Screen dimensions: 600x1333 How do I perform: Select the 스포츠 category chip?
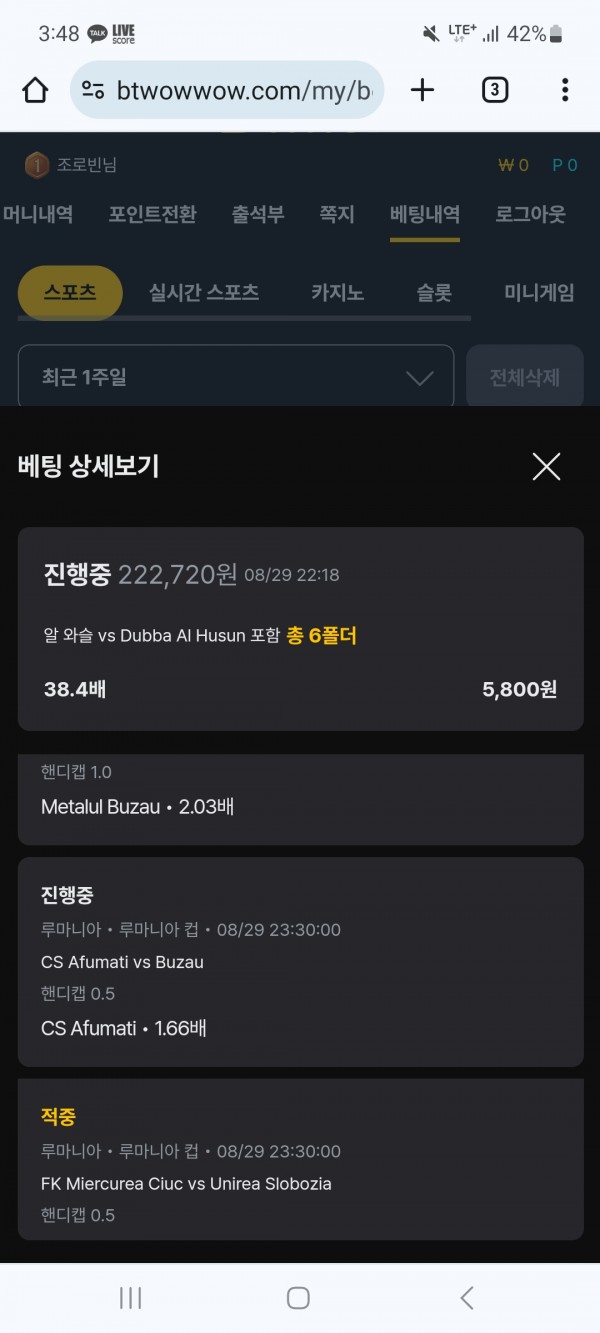tap(70, 292)
